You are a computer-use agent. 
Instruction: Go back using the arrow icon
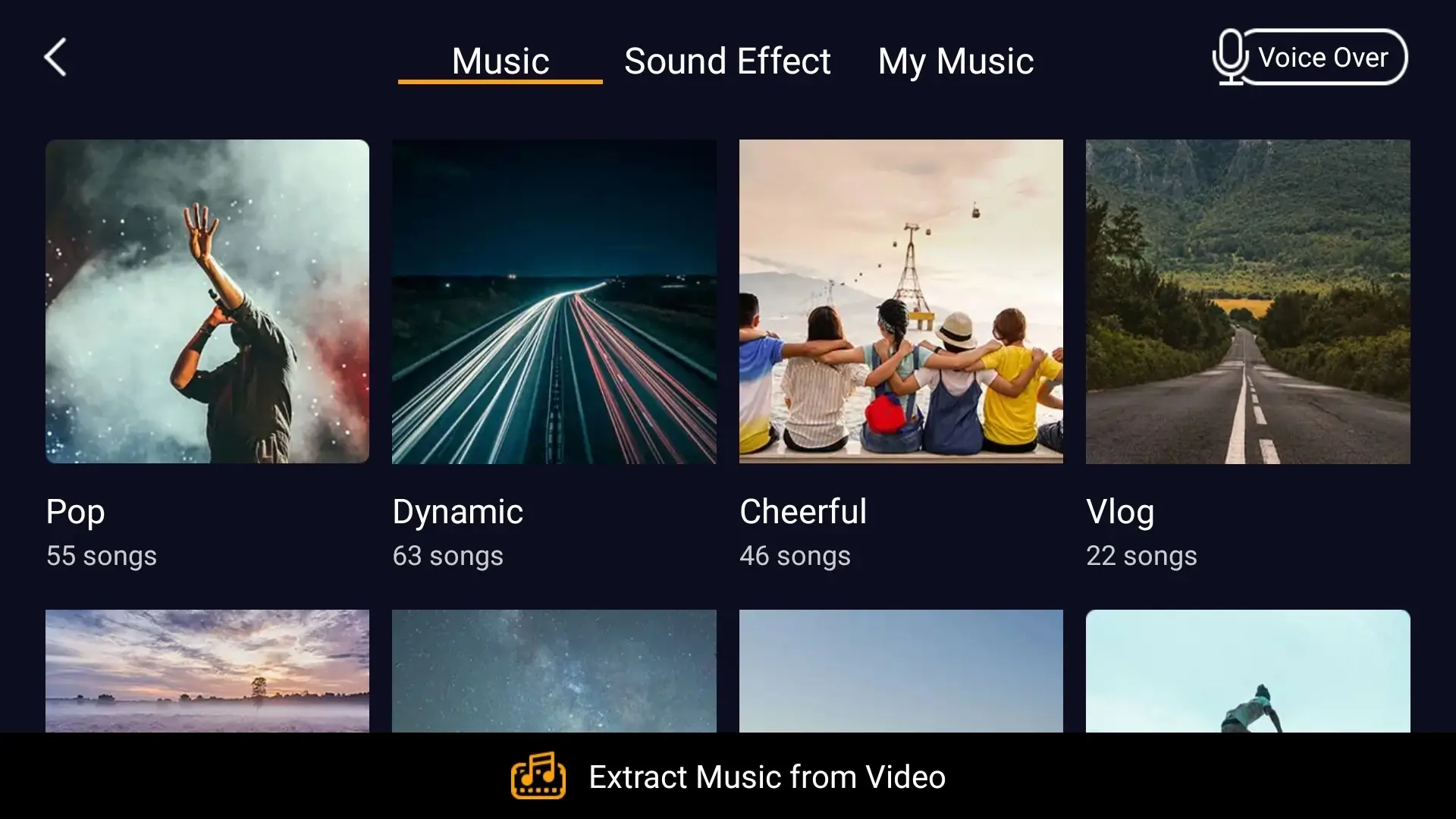point(55,58)
